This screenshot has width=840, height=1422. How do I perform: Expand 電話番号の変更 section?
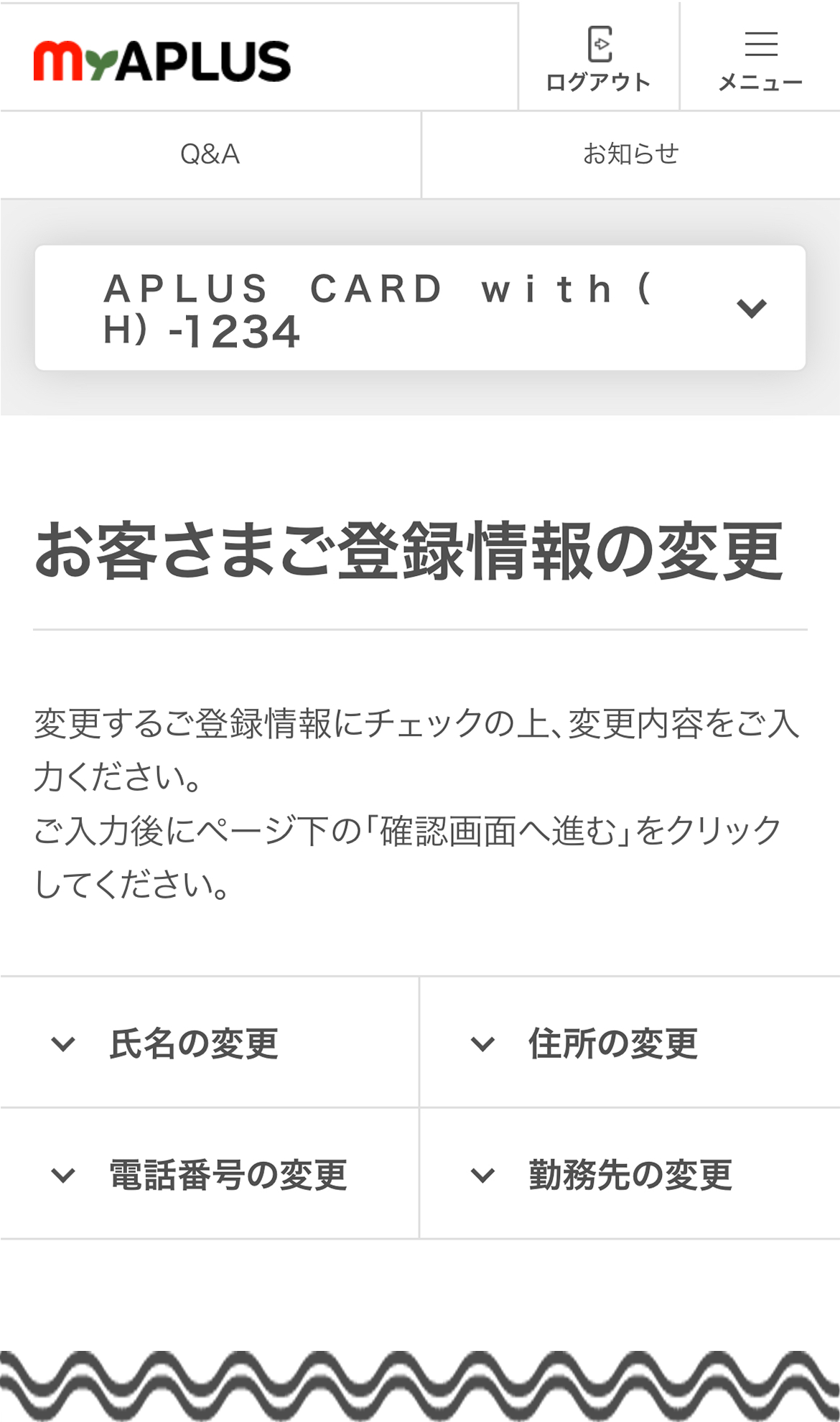click(x=209, y=1175)
